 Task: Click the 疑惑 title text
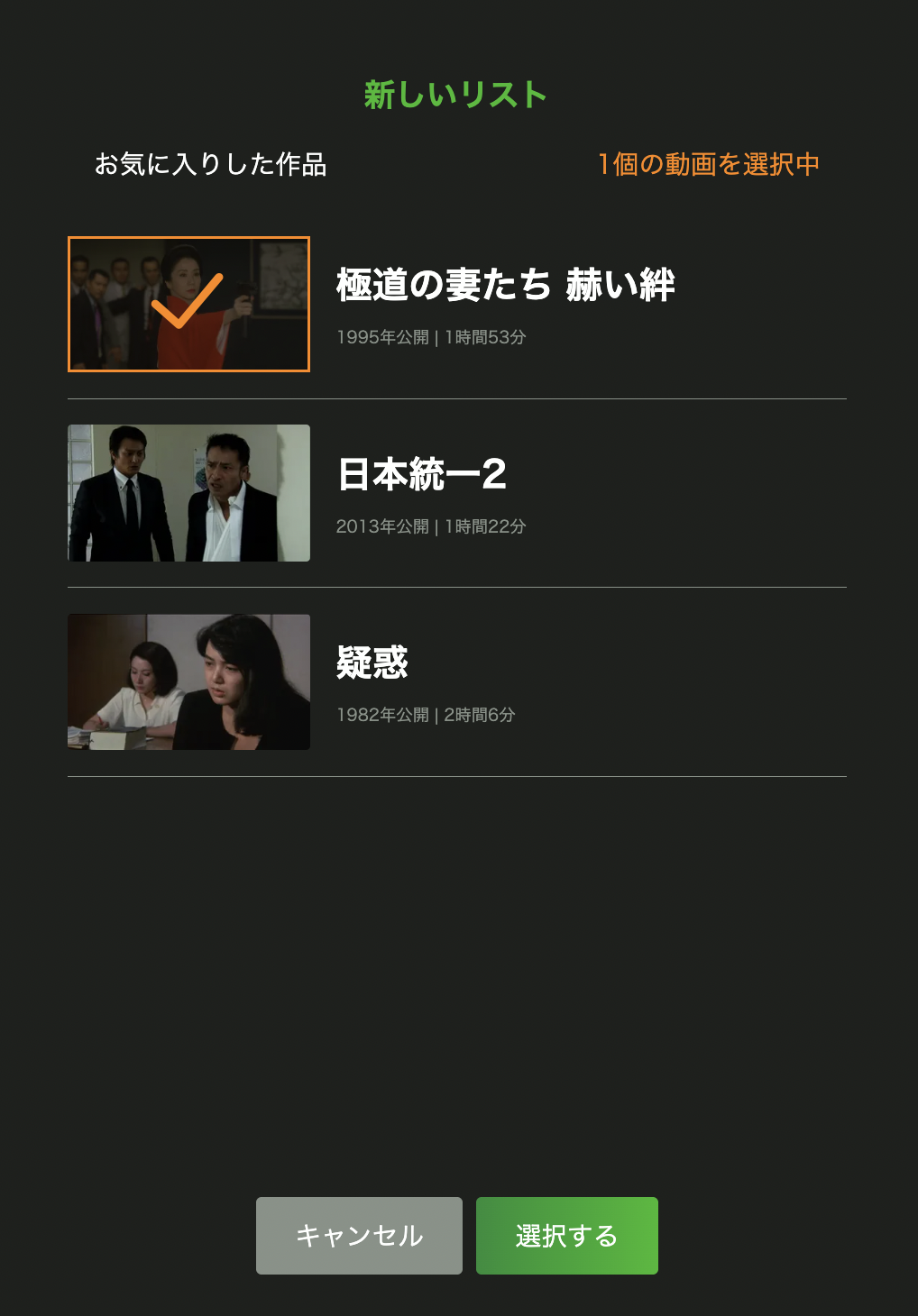372,663
